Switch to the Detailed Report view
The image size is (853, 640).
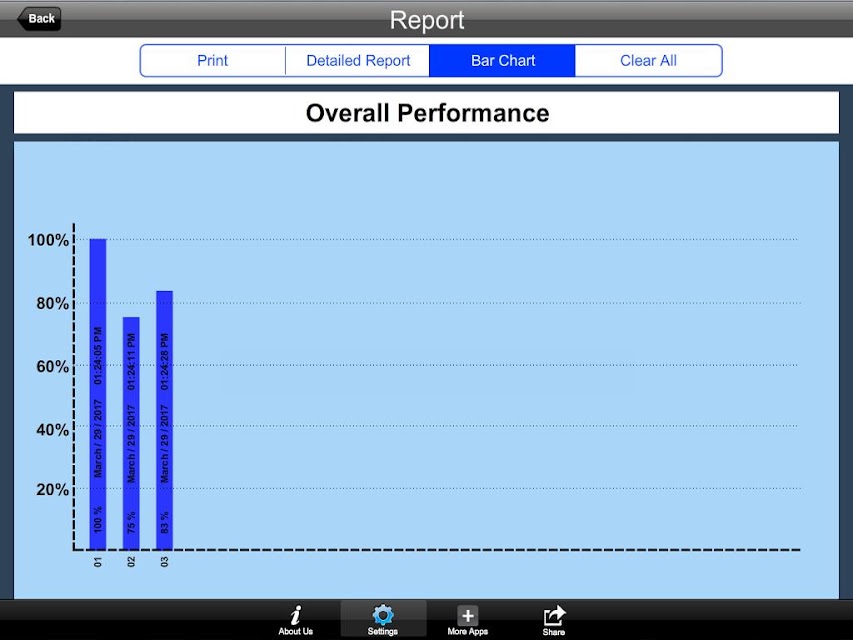[358, 60]
